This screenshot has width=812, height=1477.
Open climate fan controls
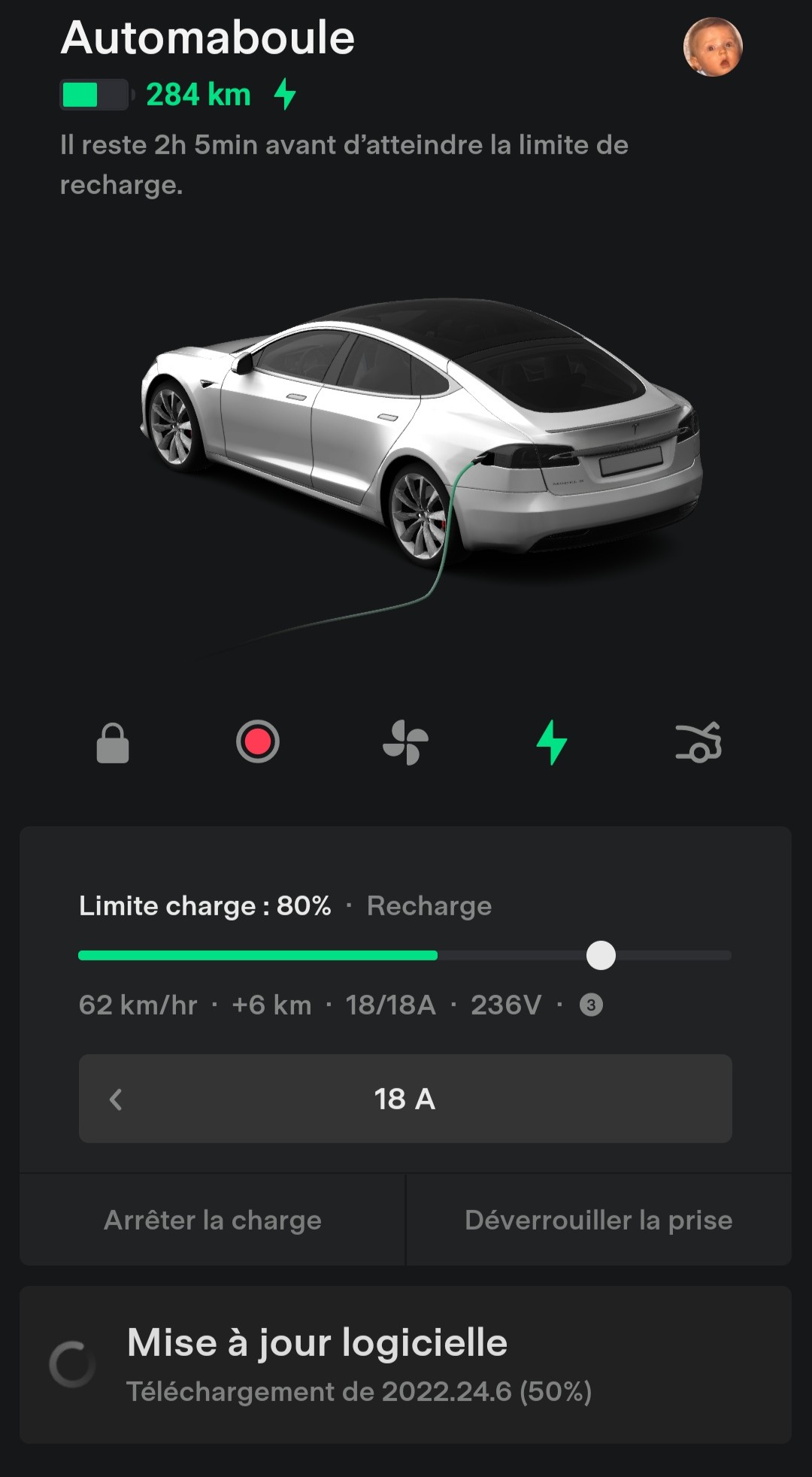point(405,742)
